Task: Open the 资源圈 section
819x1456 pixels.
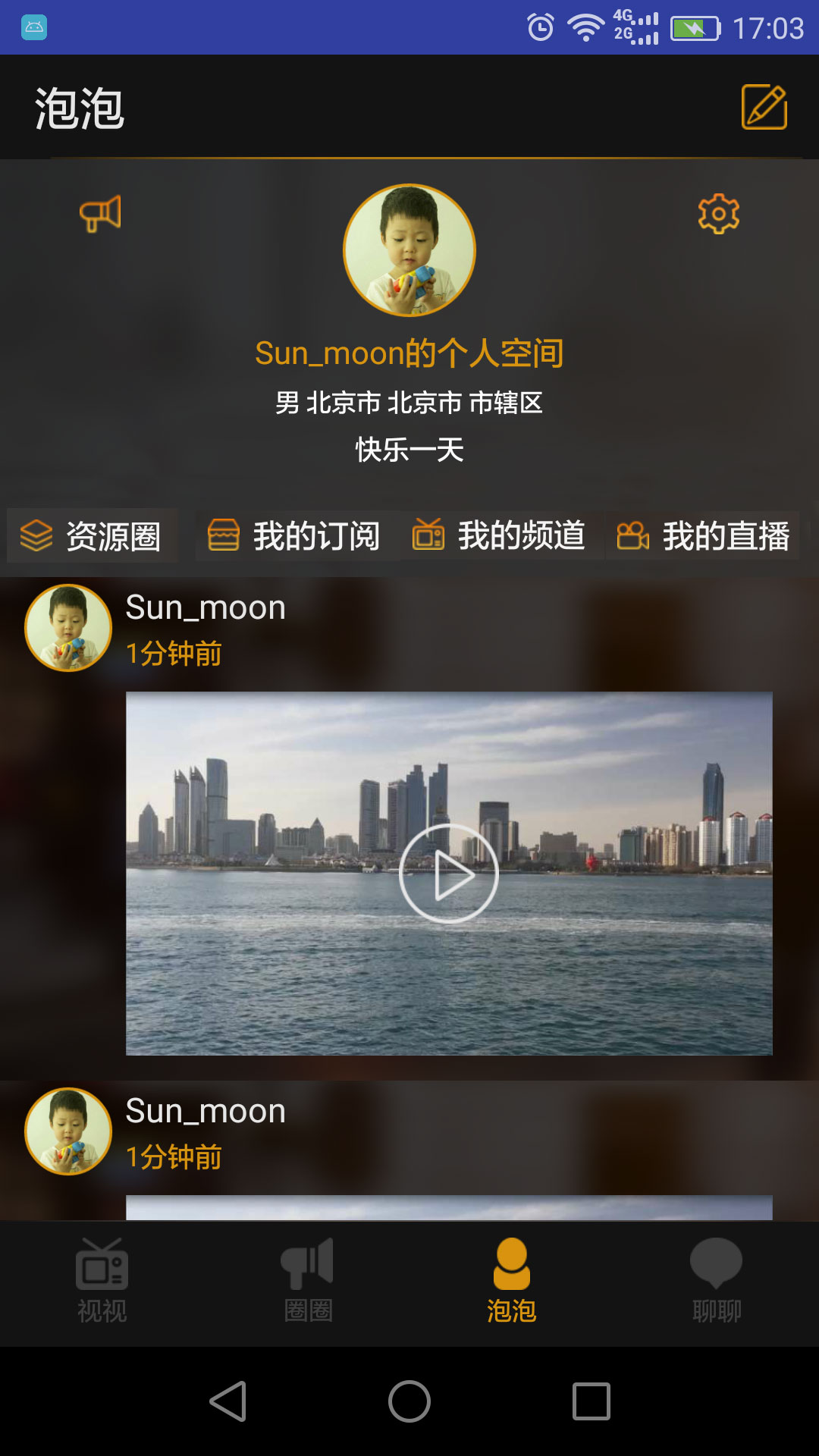Action: 92,536
